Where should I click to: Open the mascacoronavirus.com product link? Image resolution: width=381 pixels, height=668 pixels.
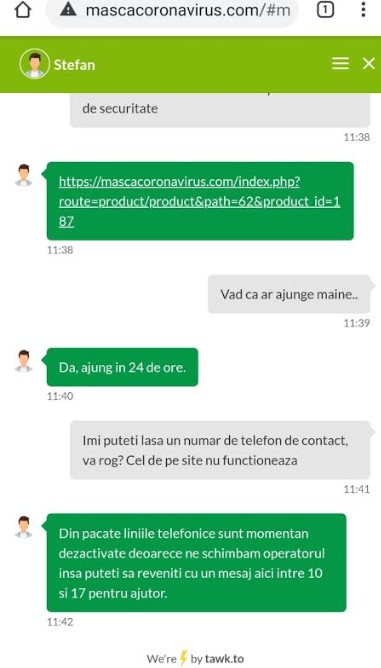(x=199, y=202)
